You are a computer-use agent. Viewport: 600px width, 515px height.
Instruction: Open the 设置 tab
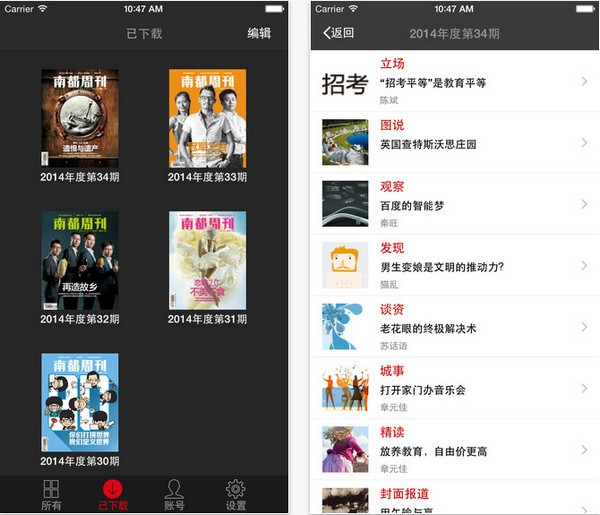tap(236, 495)
